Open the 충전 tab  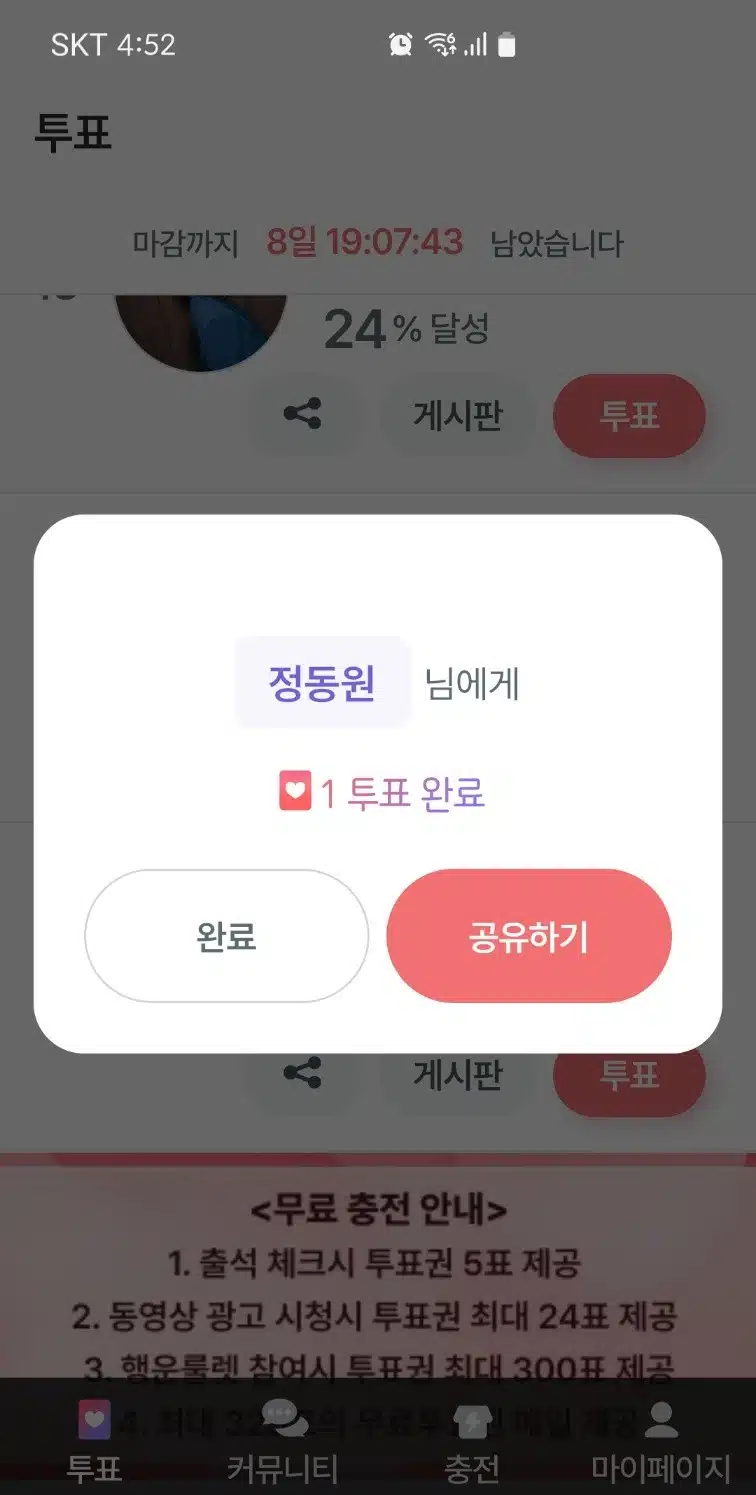click(x=472, y=1439)
